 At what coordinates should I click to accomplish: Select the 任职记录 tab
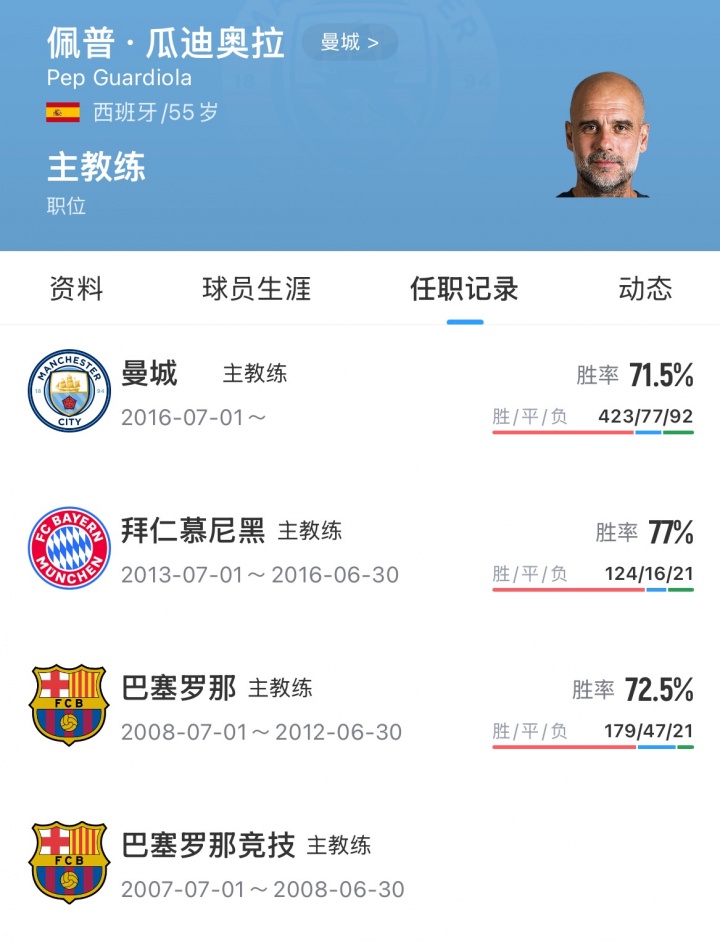click(x=464, y=289)
